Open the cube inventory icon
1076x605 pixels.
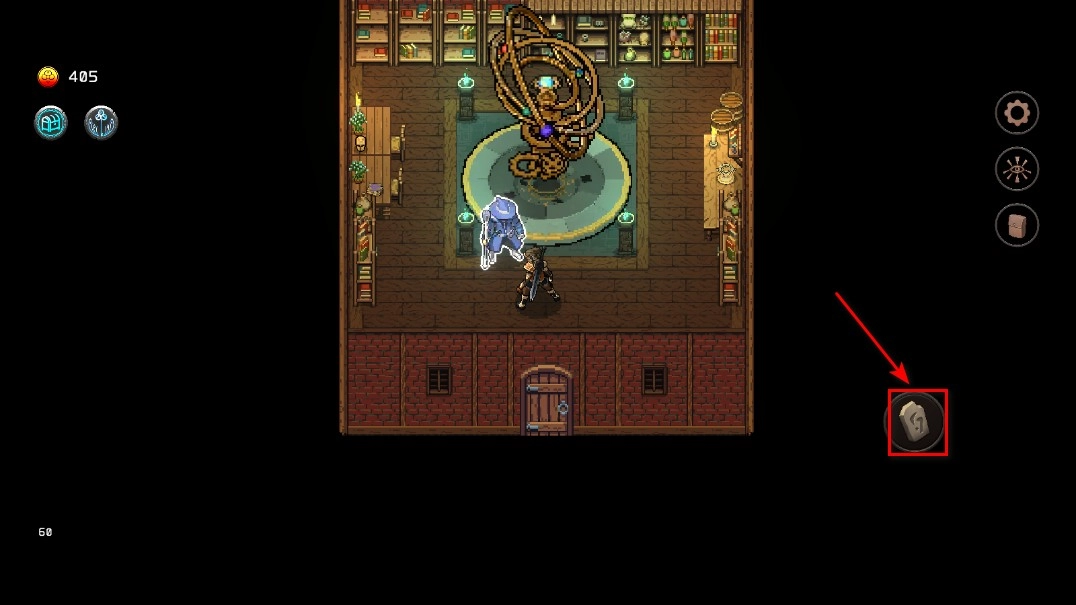click(51, 122)
